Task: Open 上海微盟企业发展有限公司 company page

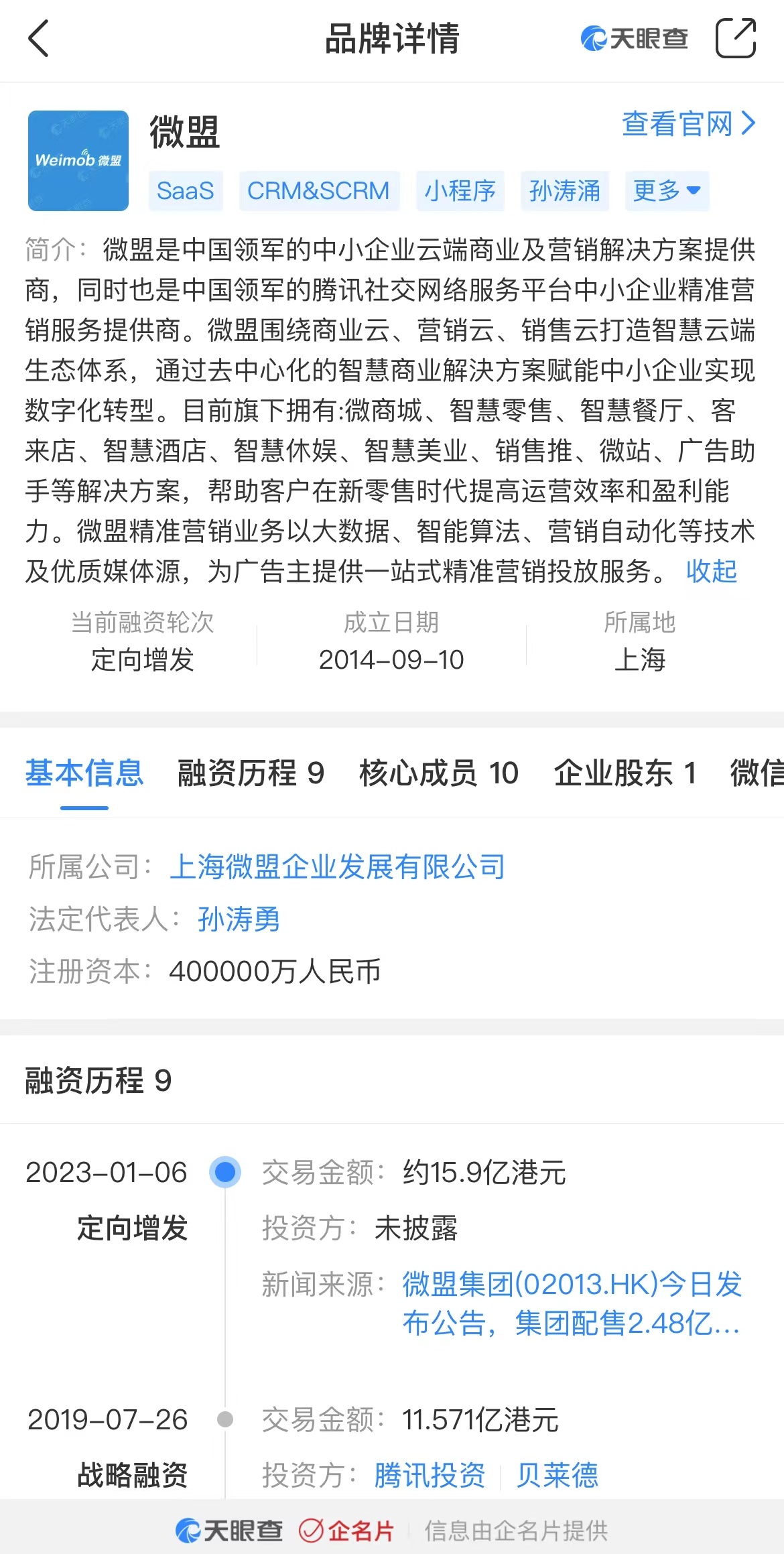Action: click(x=338, y=866)
